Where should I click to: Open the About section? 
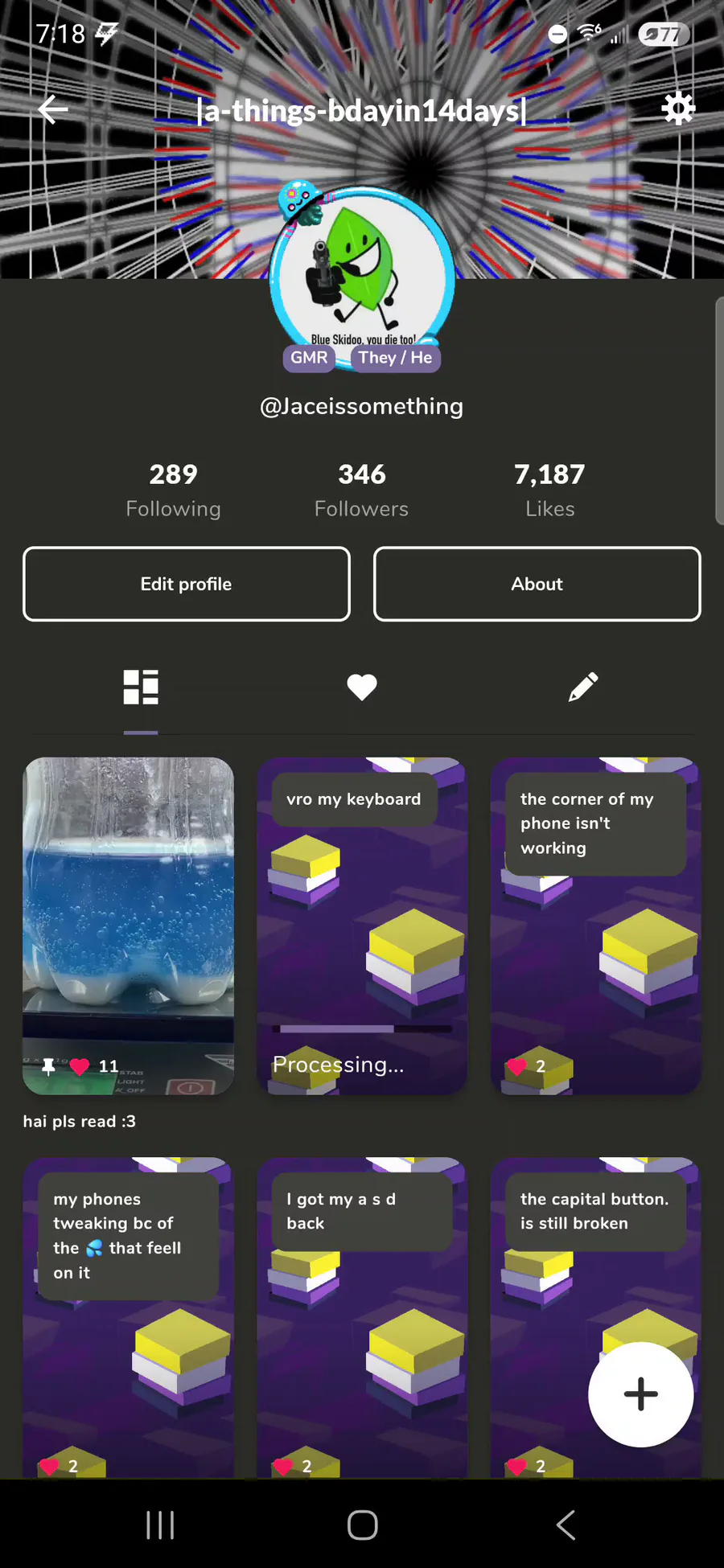click(x=537, y=584)
